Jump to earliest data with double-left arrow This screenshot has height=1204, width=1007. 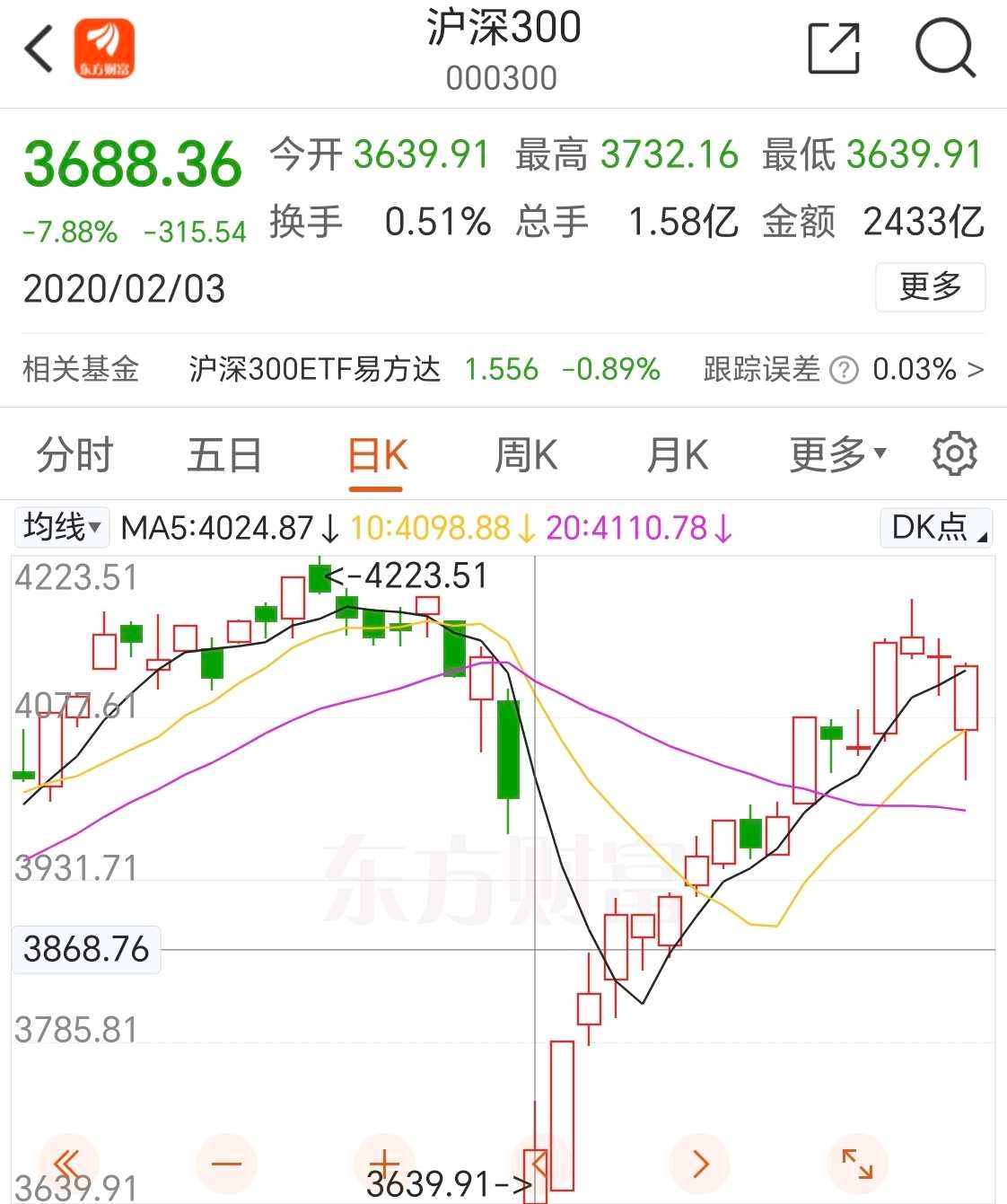pos(67,1163)
